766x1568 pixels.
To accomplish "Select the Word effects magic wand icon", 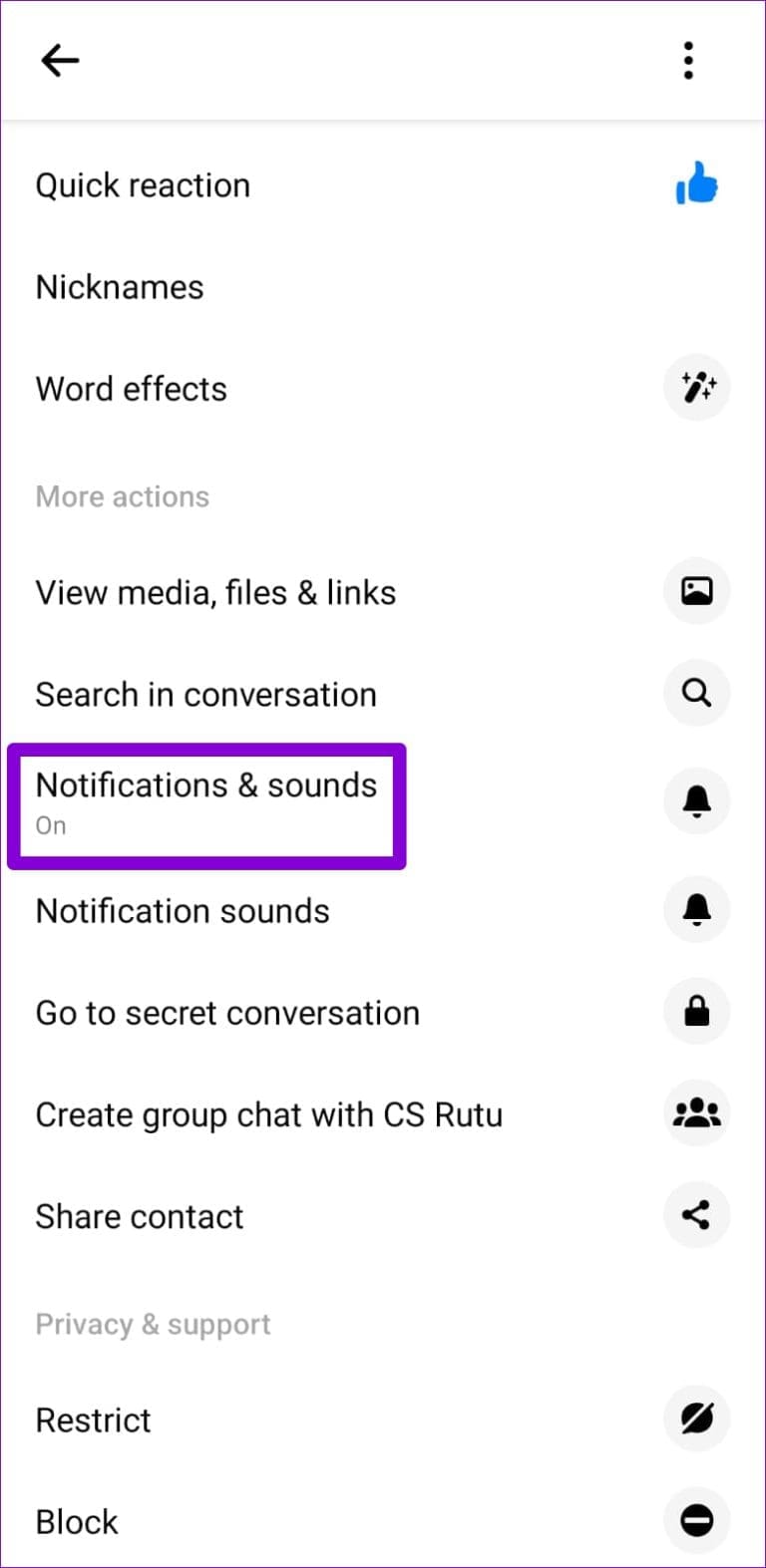I will (x=696, y=388).
